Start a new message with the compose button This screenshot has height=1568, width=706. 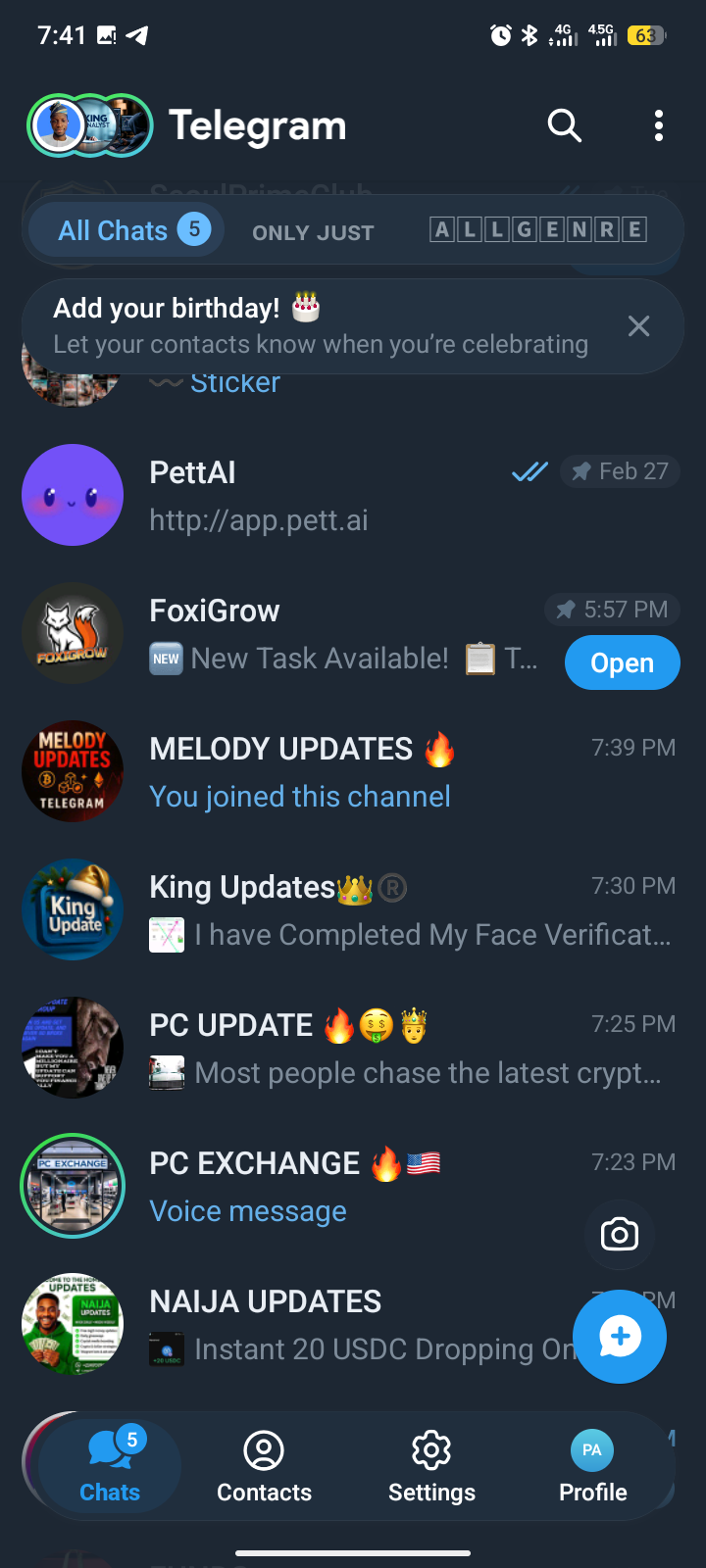coord(620,1337)
